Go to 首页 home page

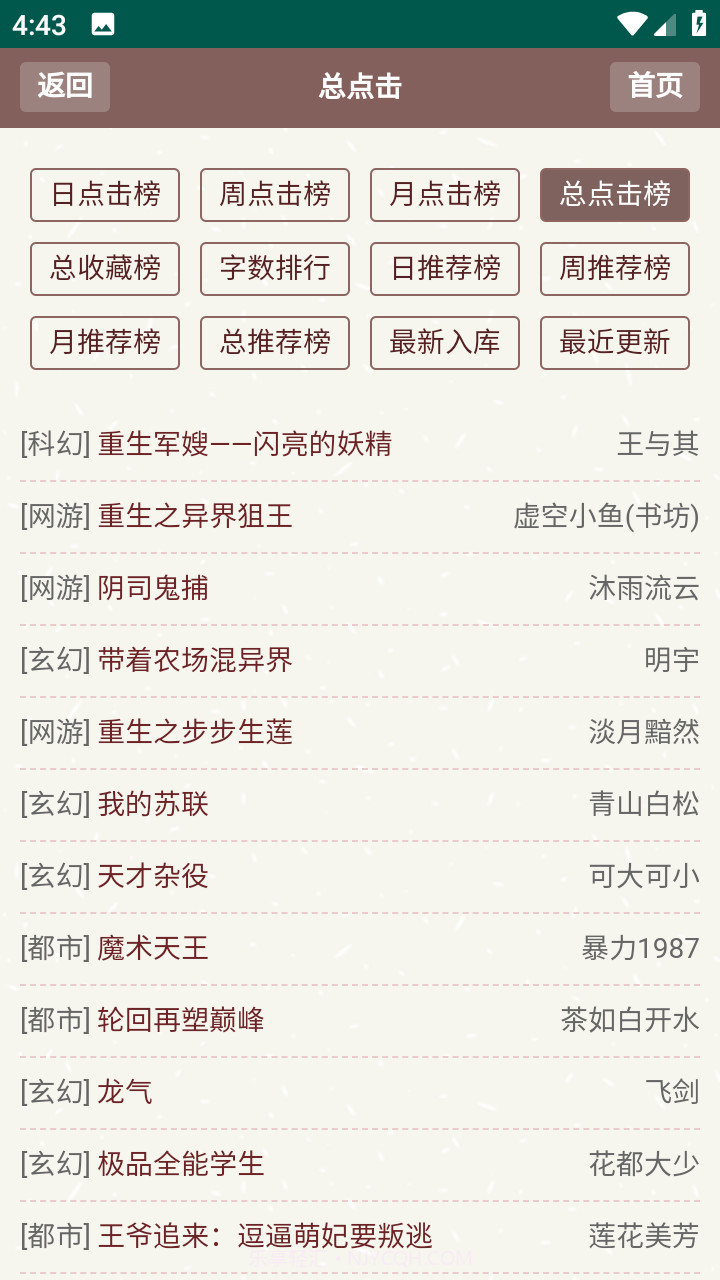click(x=655, y=87)
